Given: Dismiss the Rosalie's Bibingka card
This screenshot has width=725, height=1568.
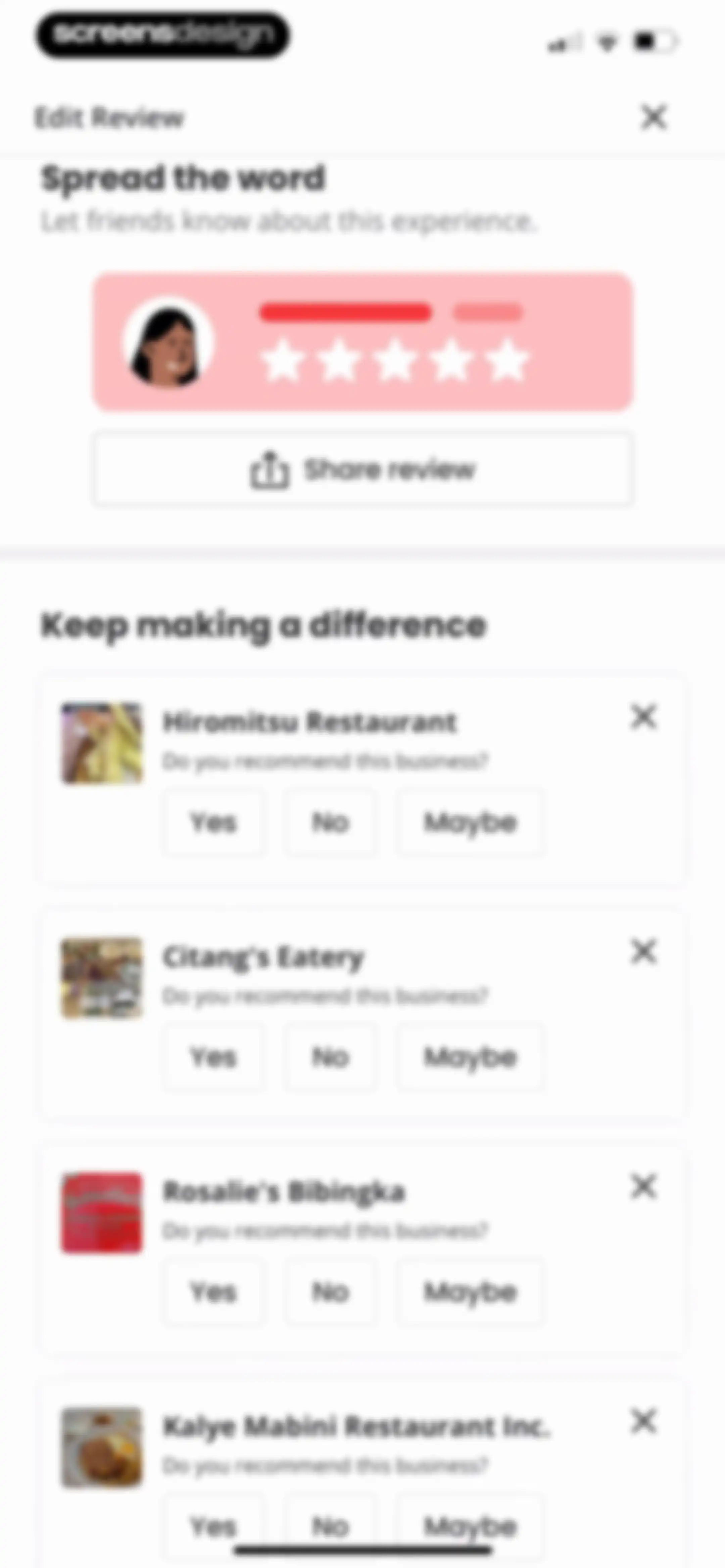Looking at the screenshot, I should click(643, 1186).
